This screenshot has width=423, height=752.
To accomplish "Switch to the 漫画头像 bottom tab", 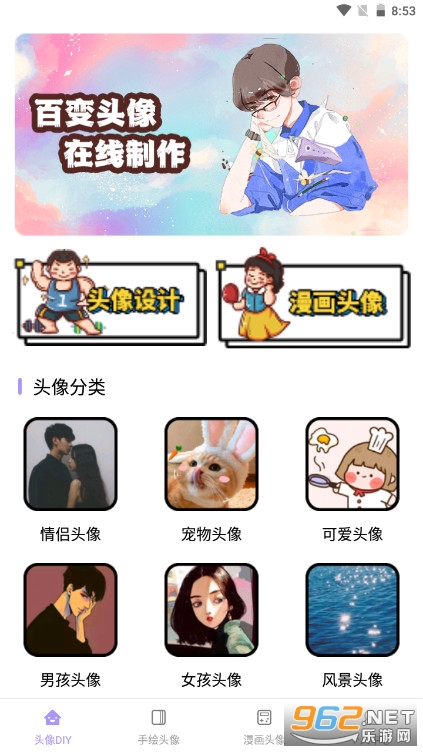I will (264, 726).
